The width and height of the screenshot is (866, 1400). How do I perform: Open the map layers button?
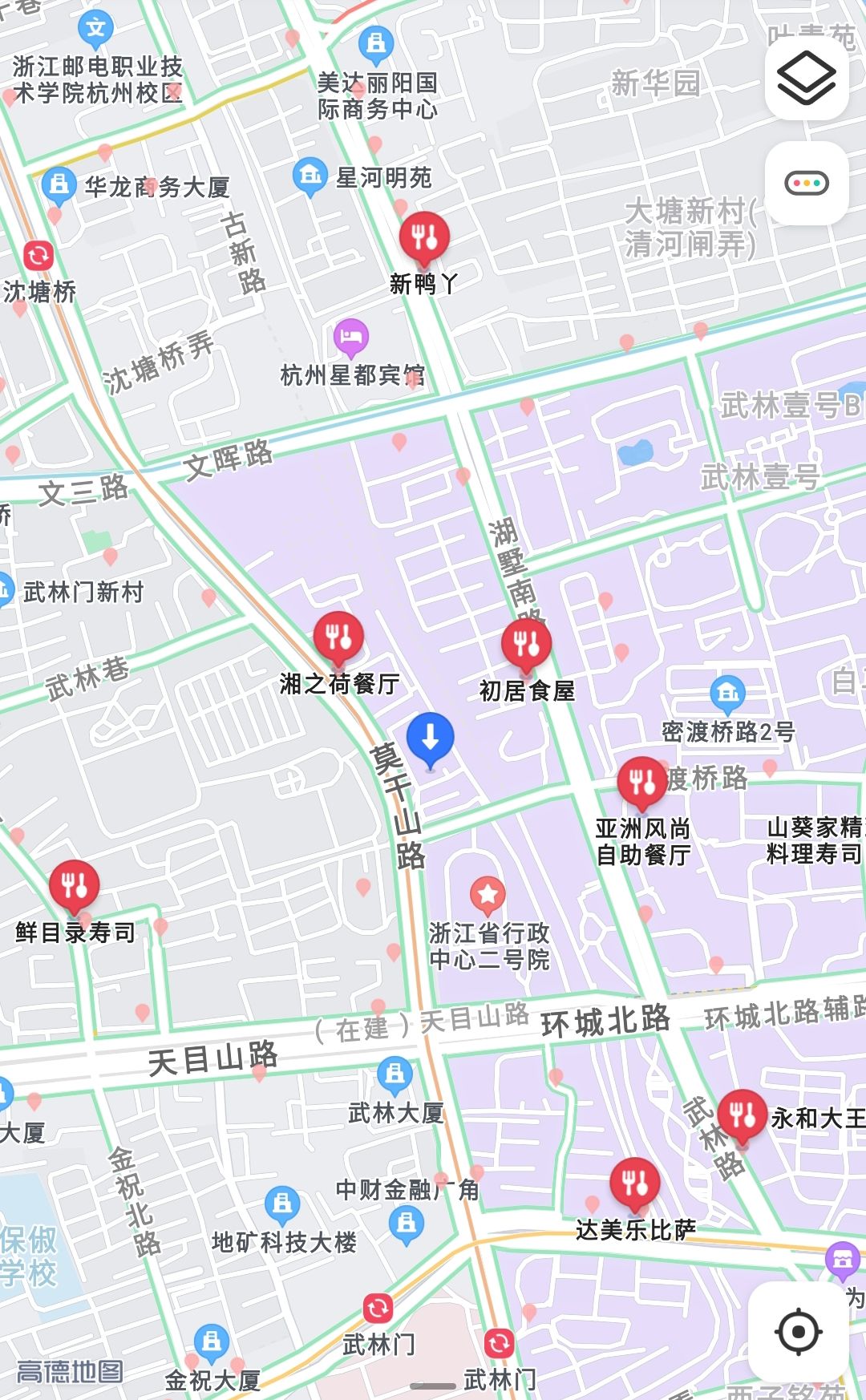point(806,78)
